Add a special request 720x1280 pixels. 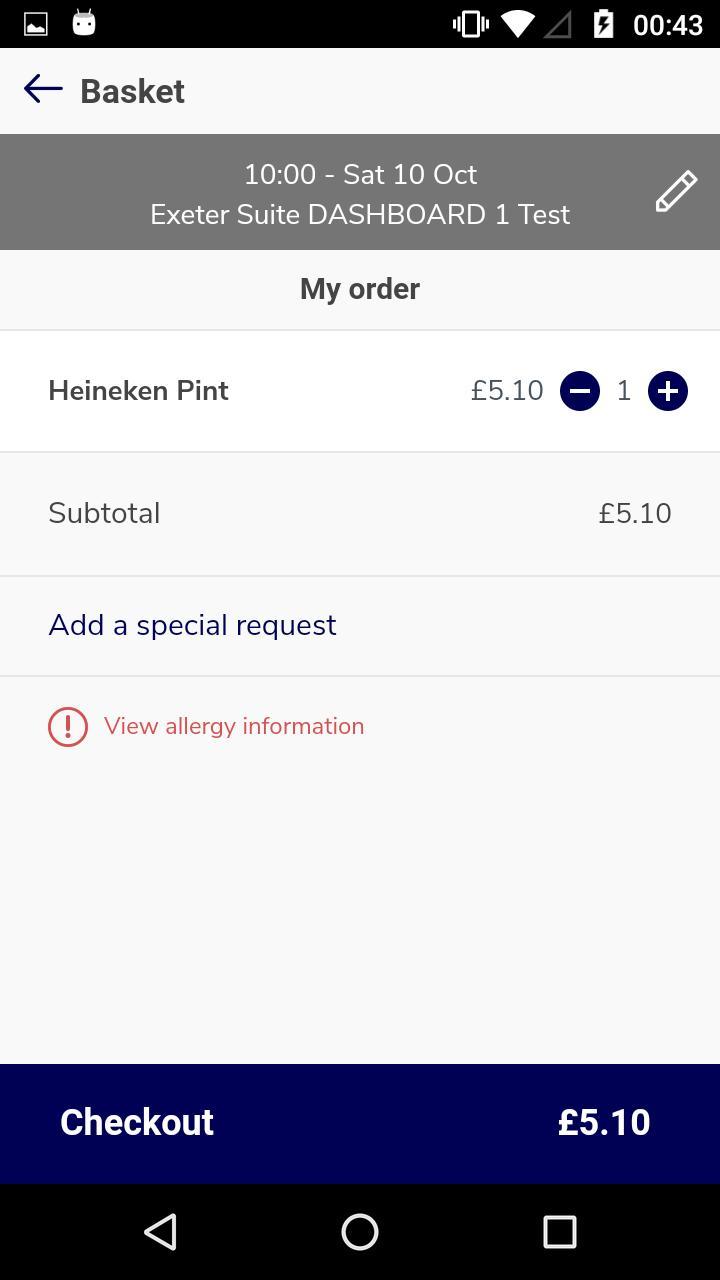pos(192,625)
